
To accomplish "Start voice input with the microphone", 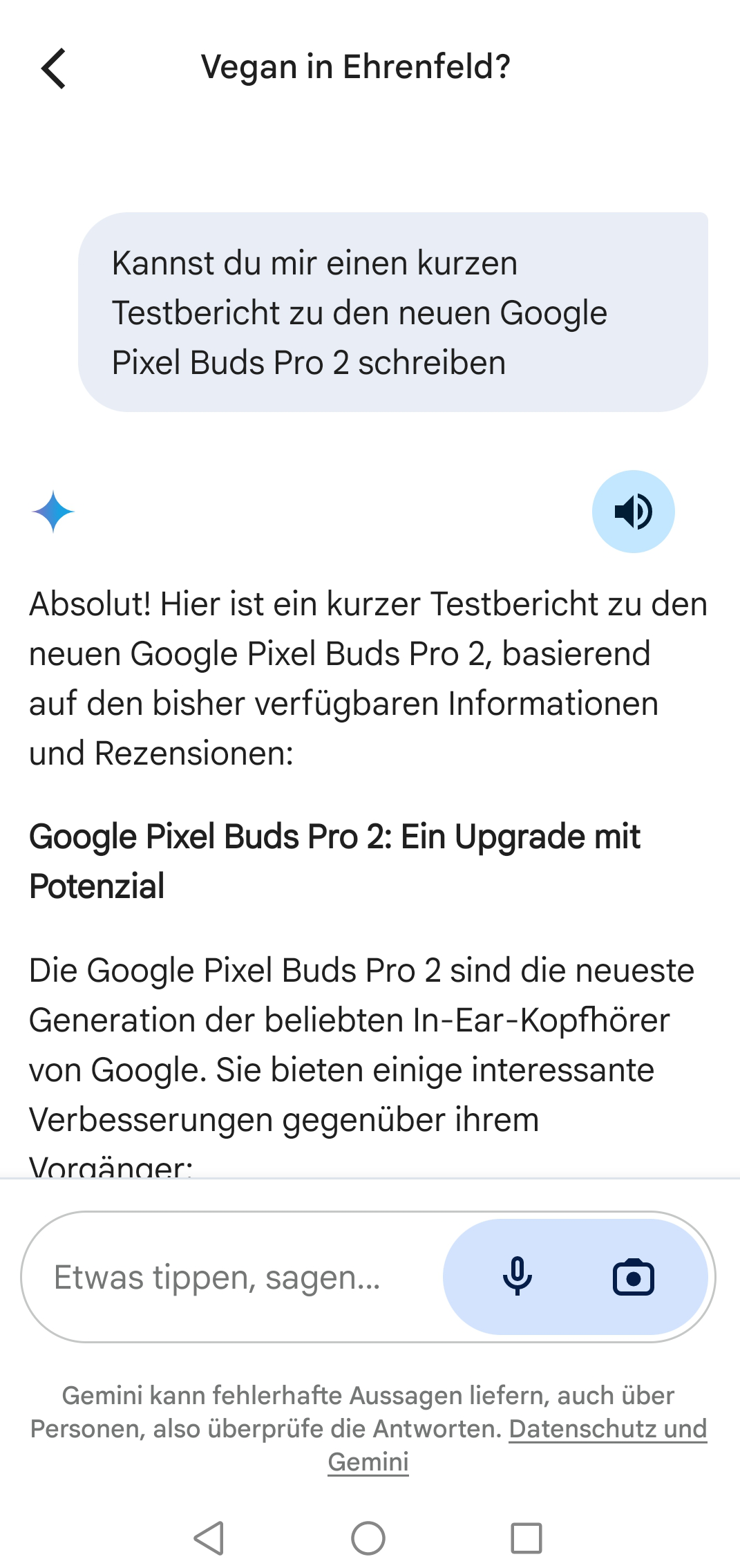I will tap(517, 1277).
